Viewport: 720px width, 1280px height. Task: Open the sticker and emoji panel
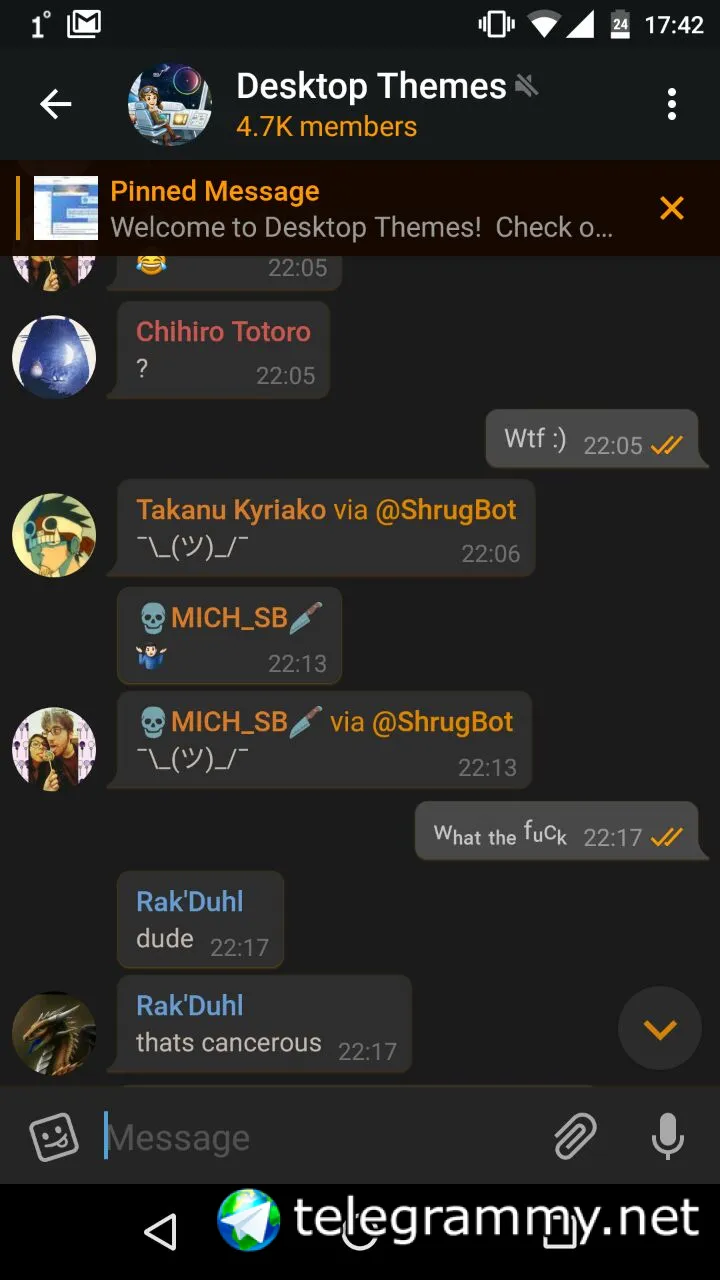pyautogui.click(x=54, y=1137)
